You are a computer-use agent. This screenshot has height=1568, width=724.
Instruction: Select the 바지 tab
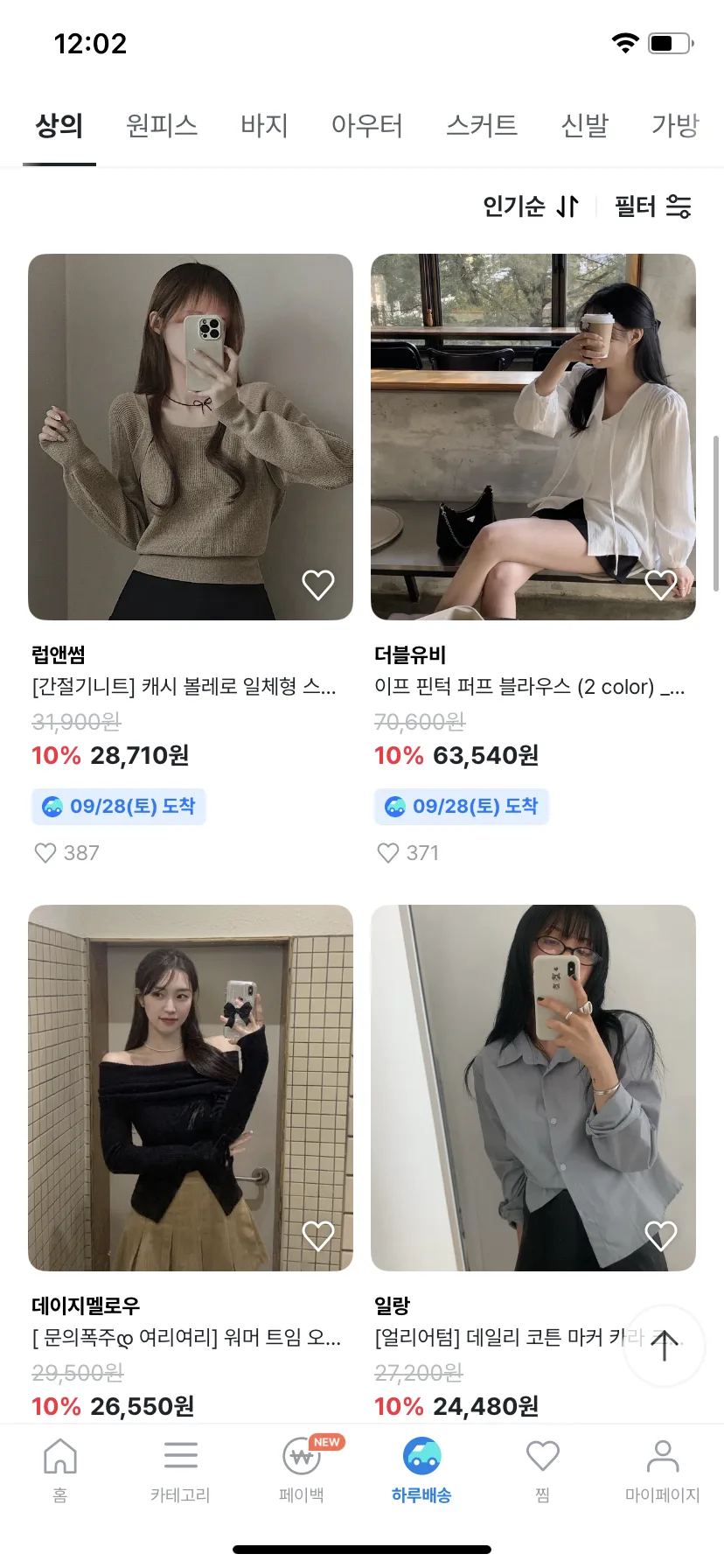(x=264, y=126)
